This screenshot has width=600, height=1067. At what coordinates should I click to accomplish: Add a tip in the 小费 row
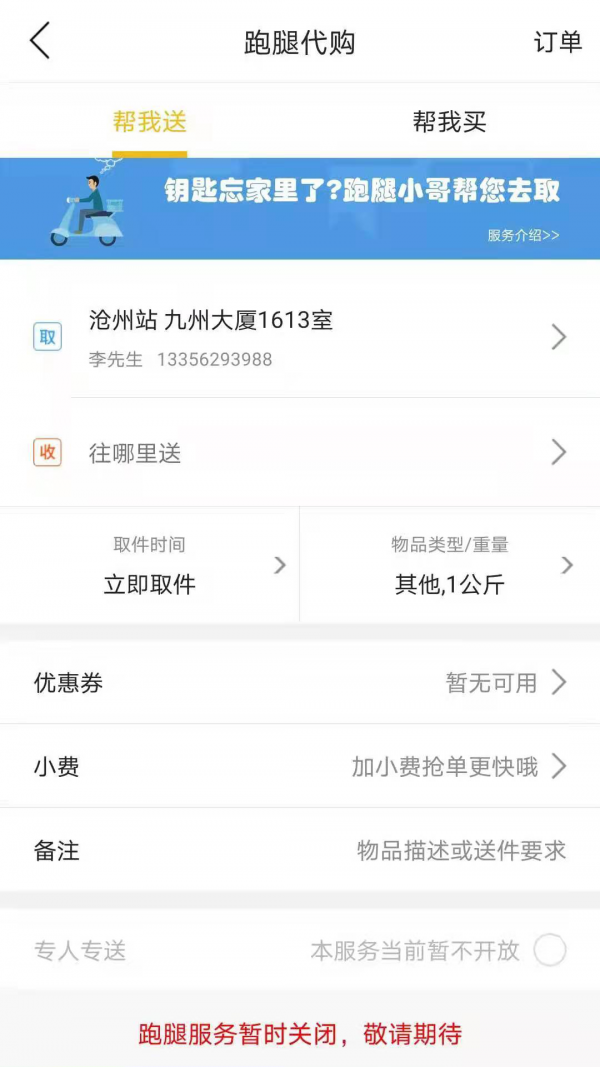tap(300, 767)
